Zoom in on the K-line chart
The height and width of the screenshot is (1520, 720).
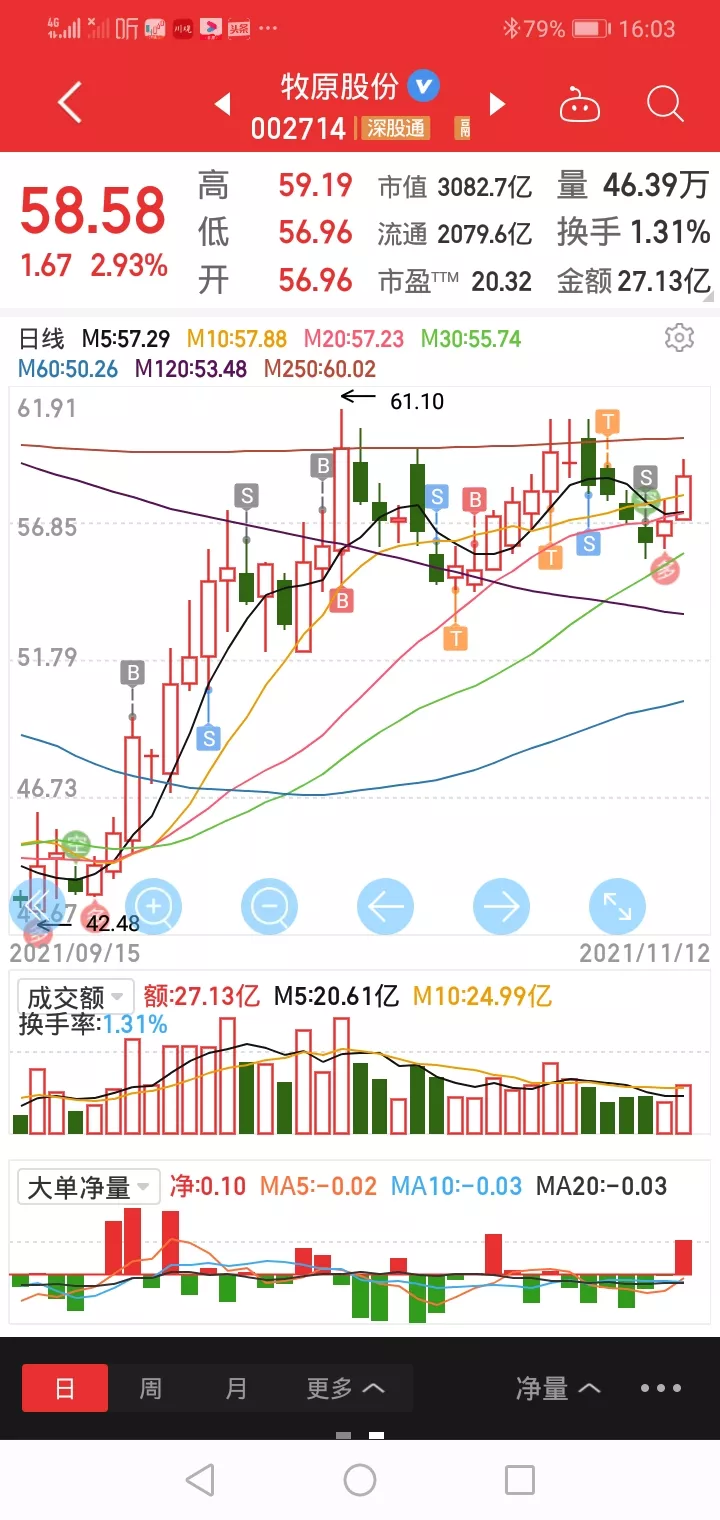(153, 907)
